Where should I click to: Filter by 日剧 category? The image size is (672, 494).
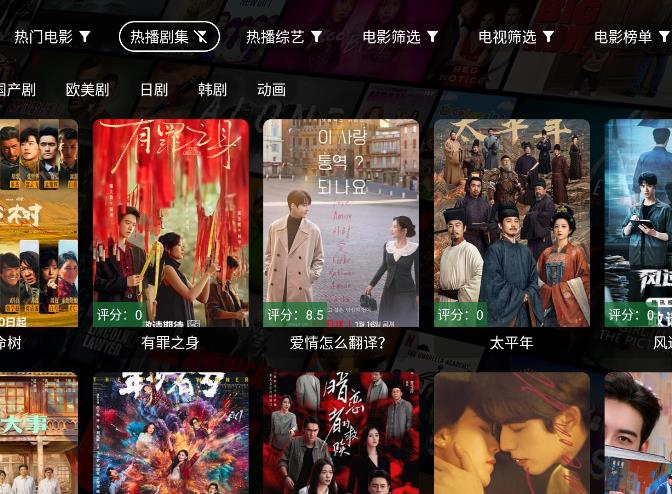154,90
